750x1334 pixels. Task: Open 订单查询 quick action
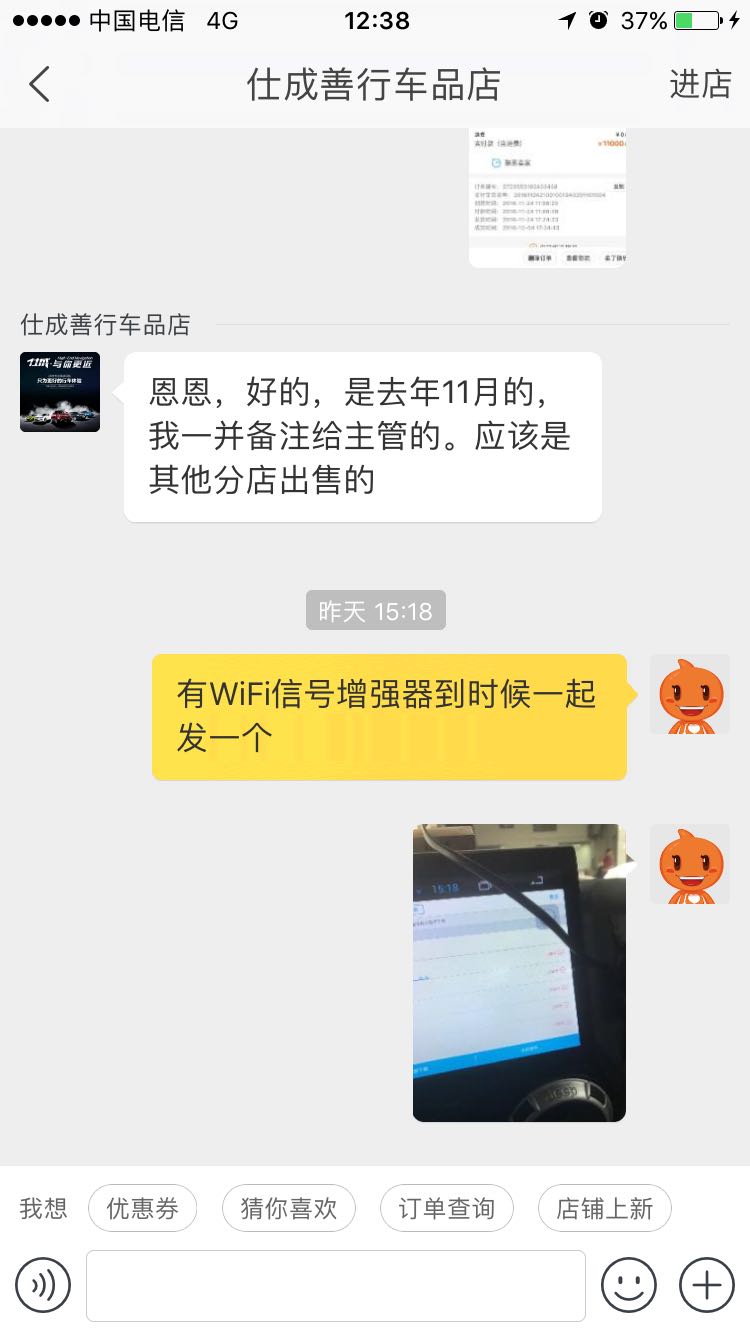(446, 1209)
